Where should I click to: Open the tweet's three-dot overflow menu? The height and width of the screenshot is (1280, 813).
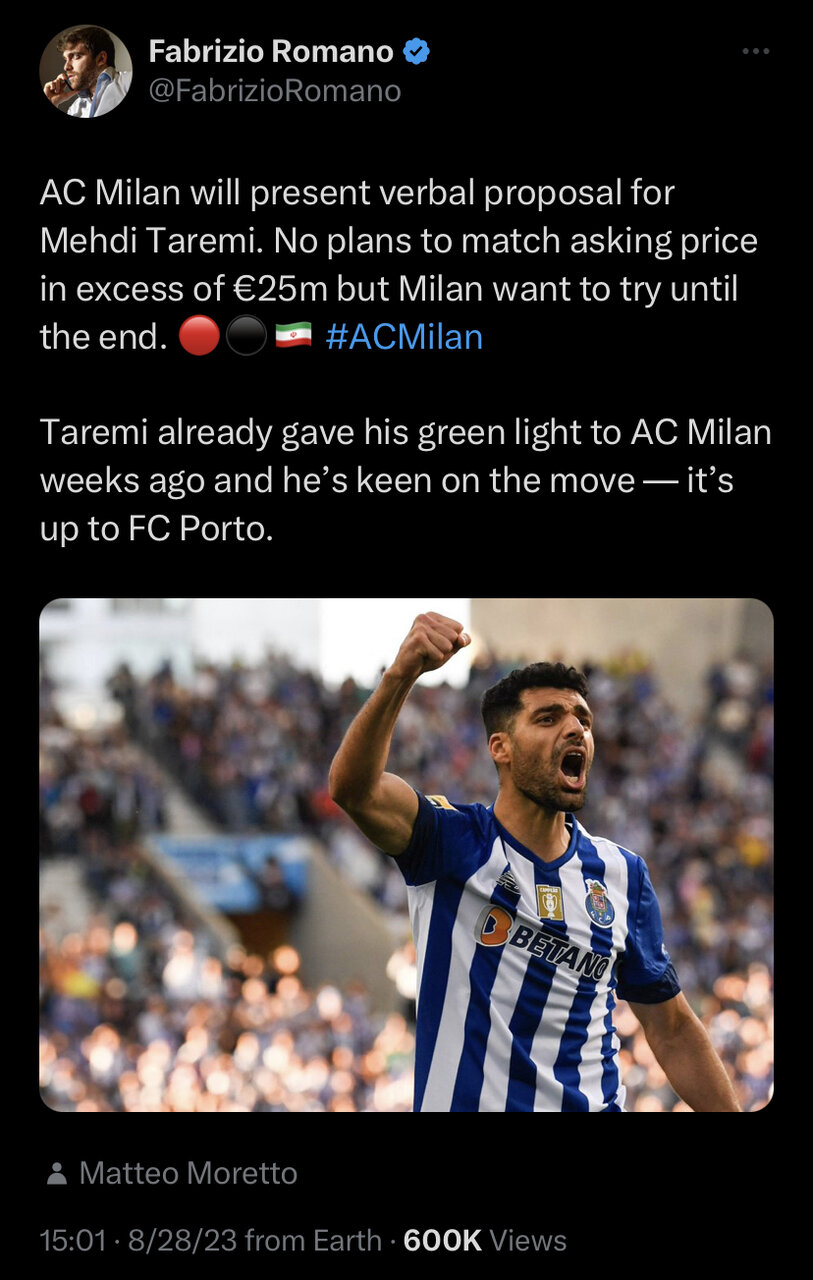pos(756,51)
